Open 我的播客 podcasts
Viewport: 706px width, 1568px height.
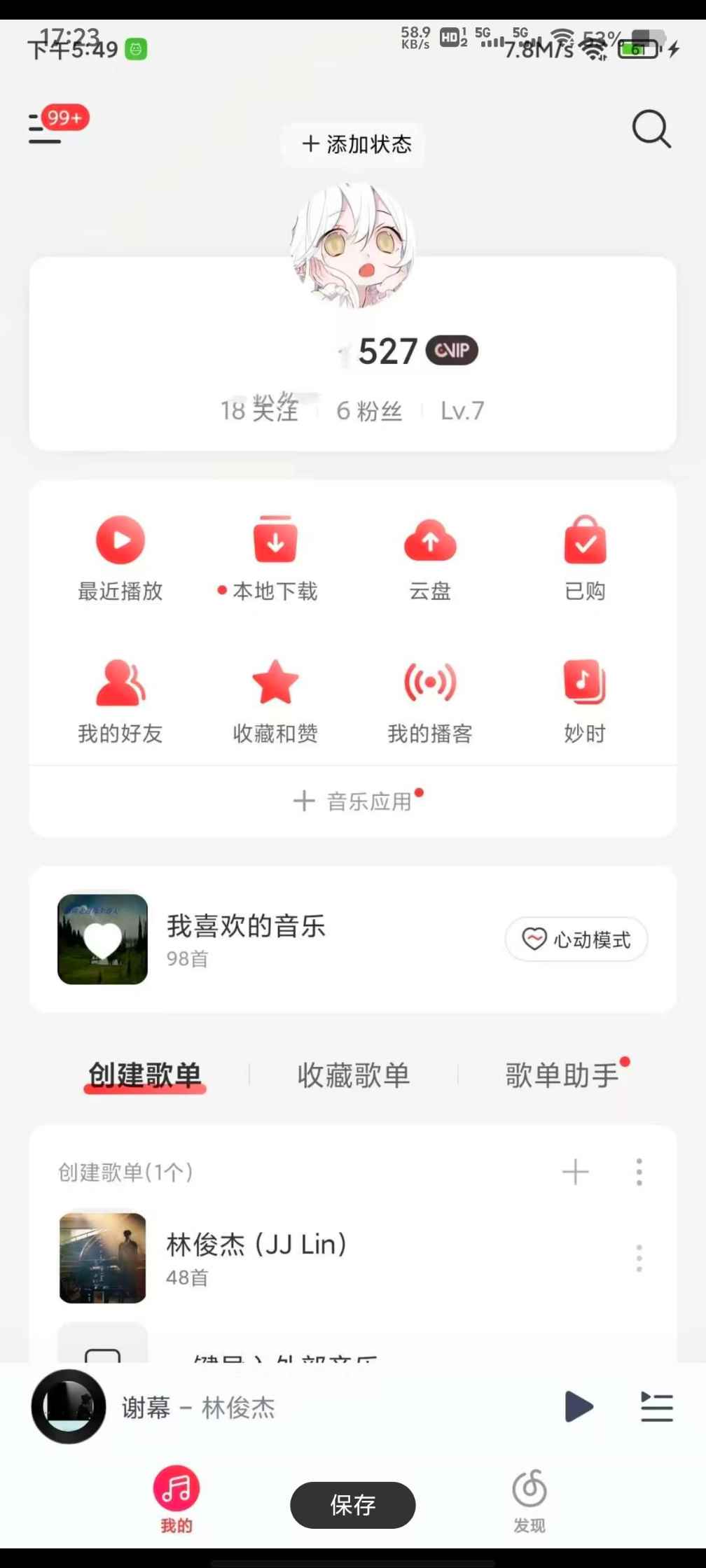[429, 700]
